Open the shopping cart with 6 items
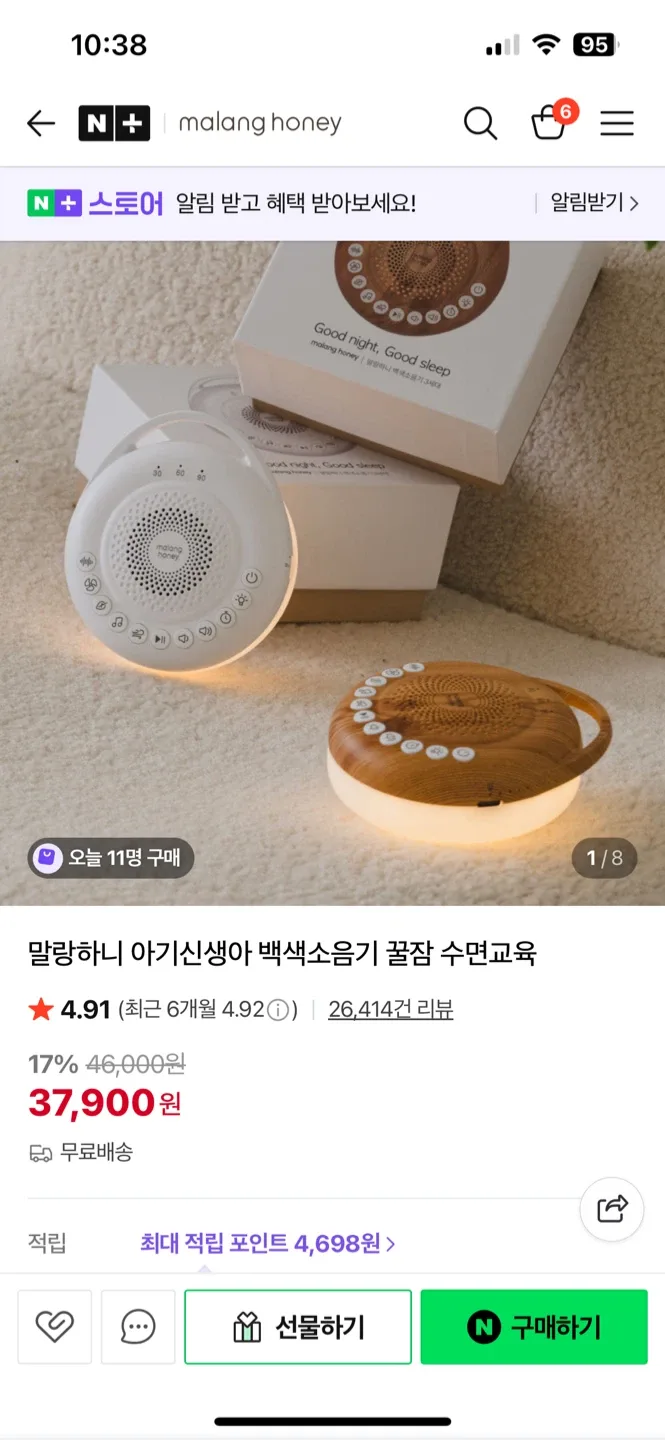Screen dimensions: 665x1440 [549, 122]
